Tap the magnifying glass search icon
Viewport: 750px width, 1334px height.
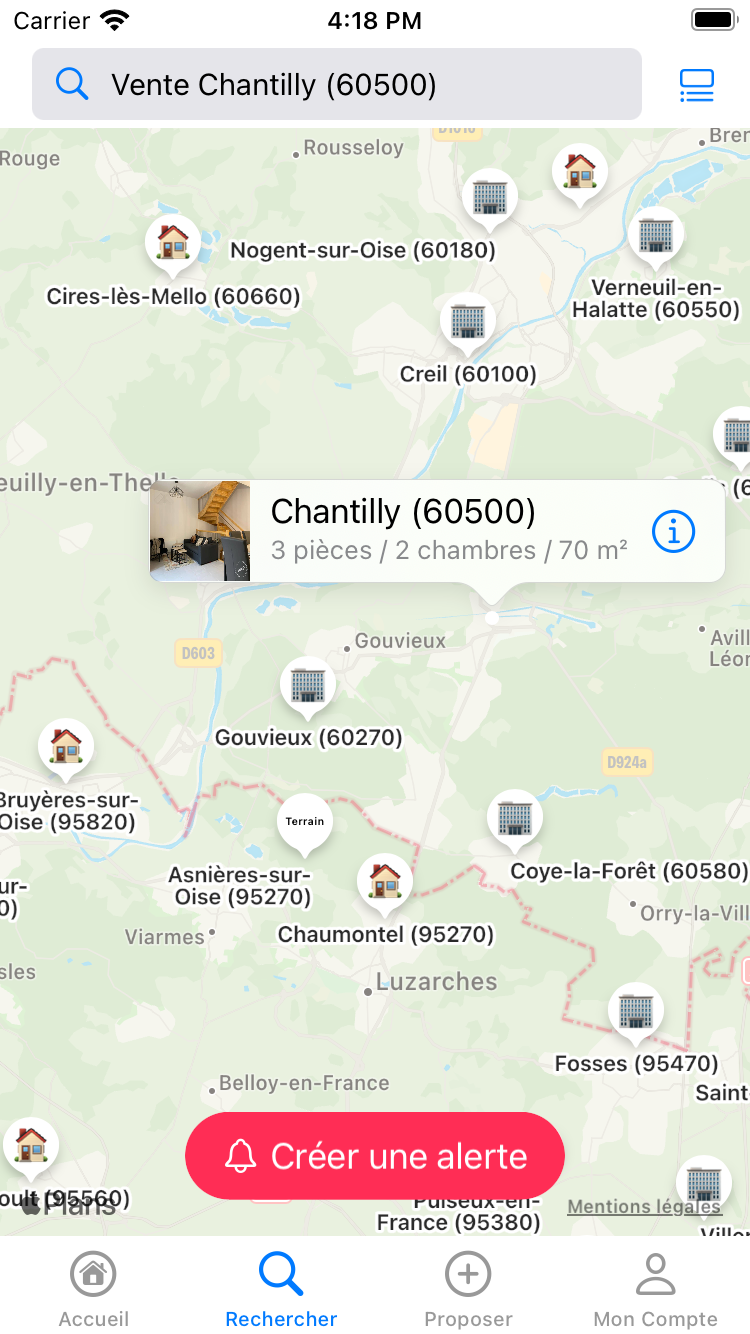tap(72, 84)
